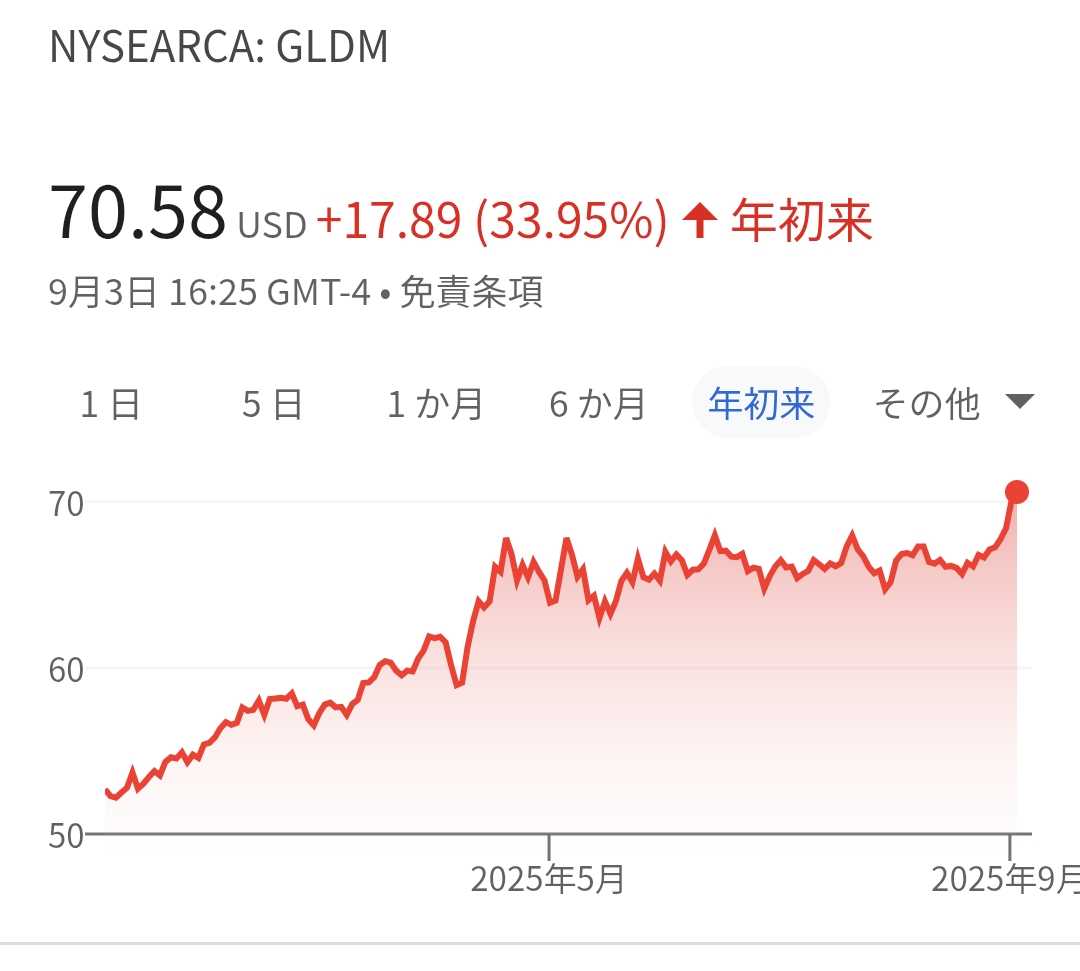Switch to the 6か月 range

pyautogui.click(x=597, y=405)
